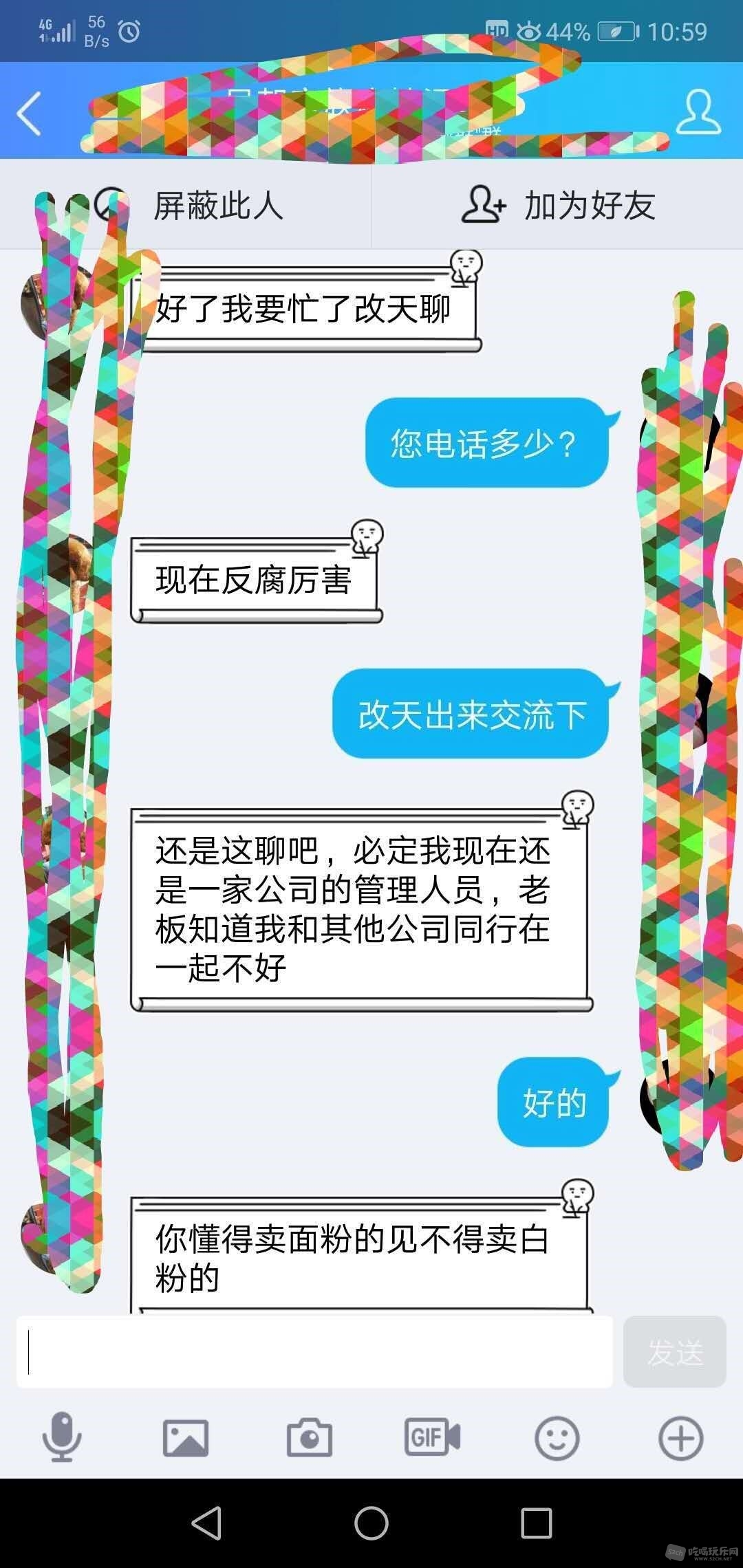Tap the system home button
743x1568 pixels.
[x=371, y=1523]
